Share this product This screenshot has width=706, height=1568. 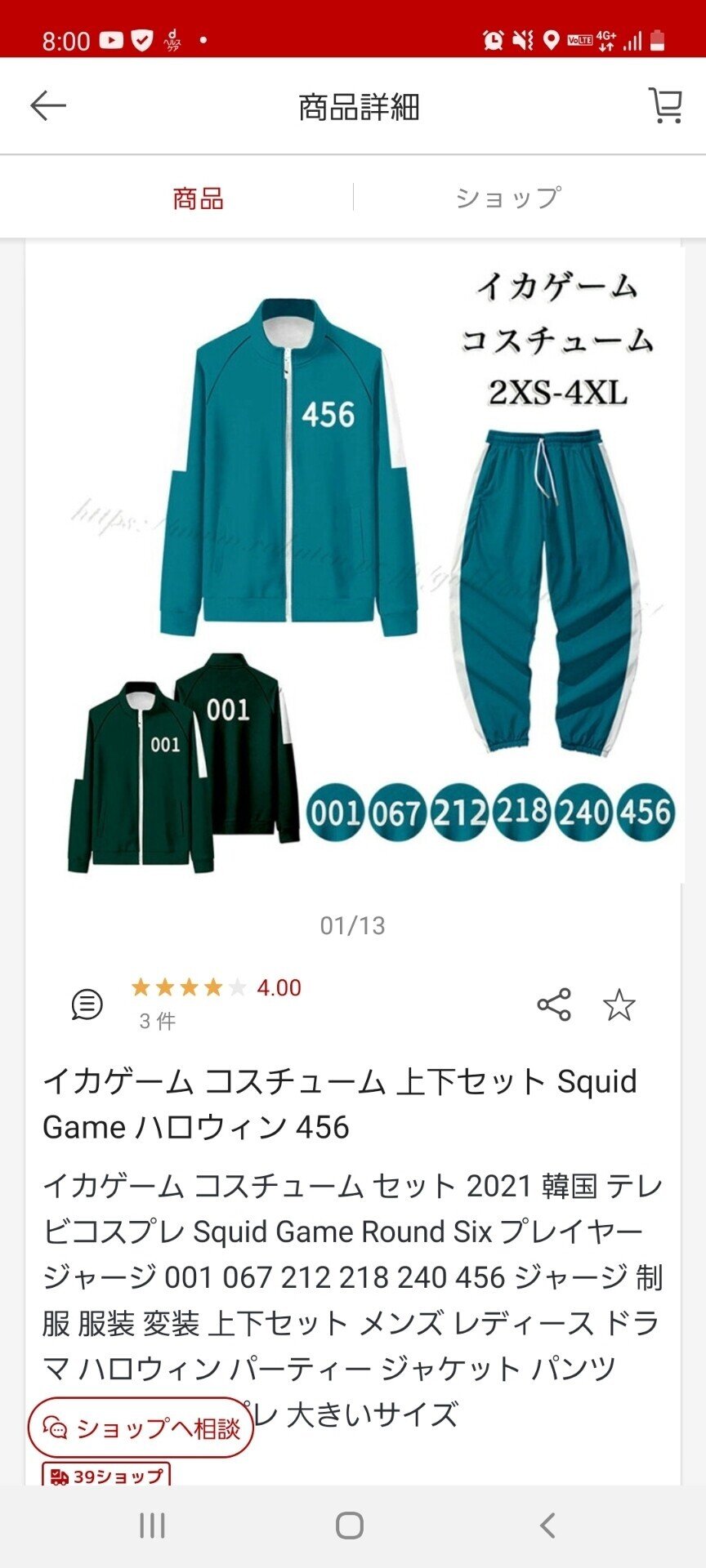coord(554,1004)
